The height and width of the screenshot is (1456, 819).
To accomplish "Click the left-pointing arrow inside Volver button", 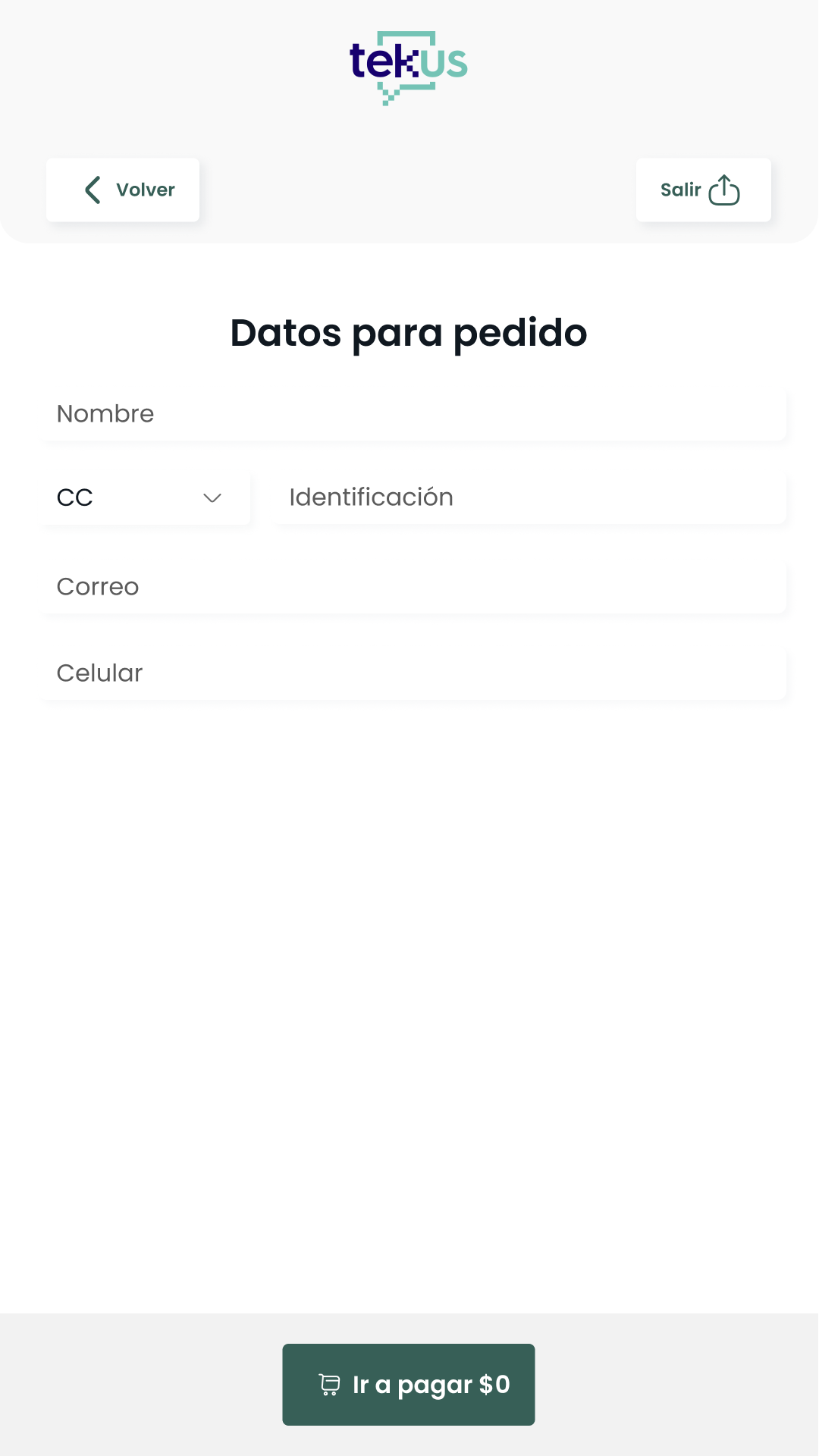I will coord(92,190).
